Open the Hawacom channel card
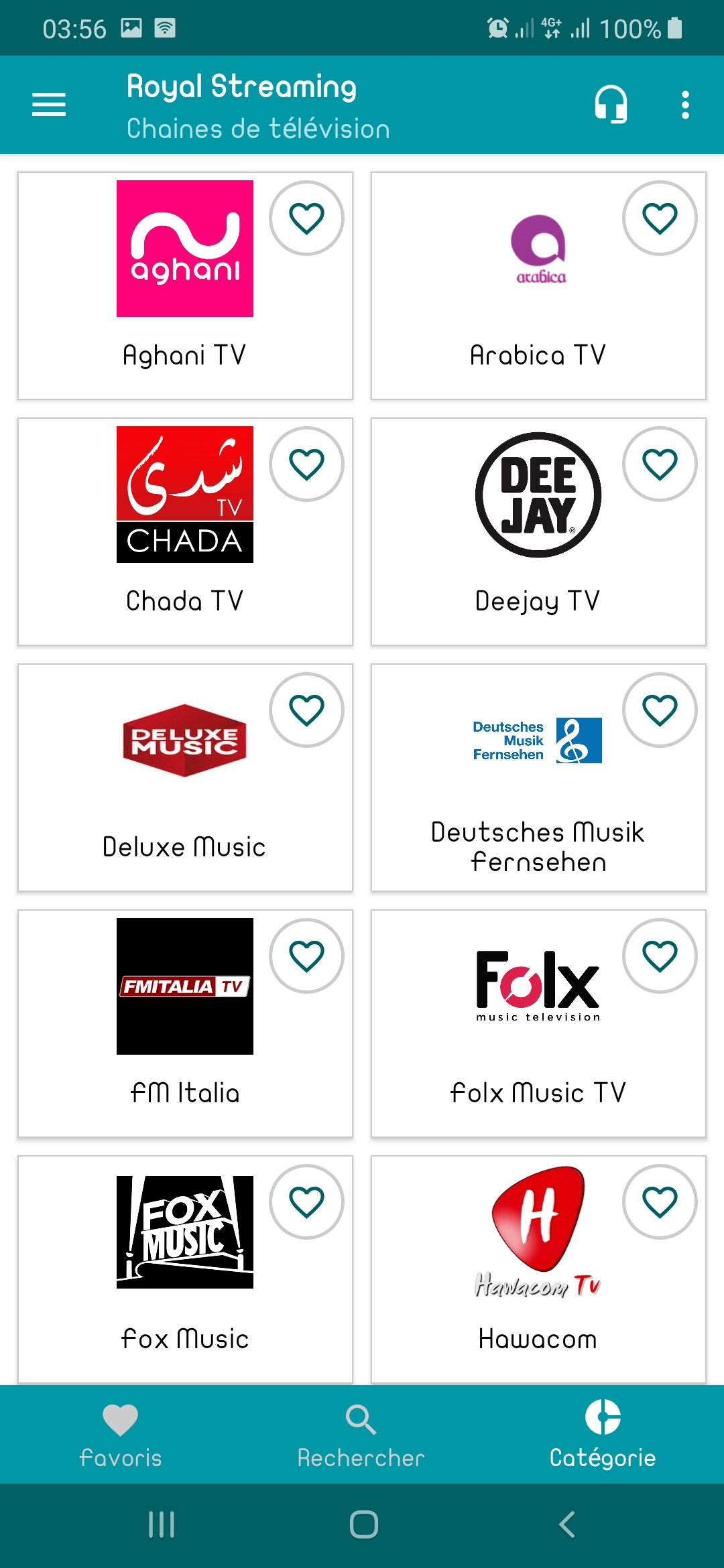Image resolution: width=724 pixels, height=1568 pixels. click(x=538, y=1269)
